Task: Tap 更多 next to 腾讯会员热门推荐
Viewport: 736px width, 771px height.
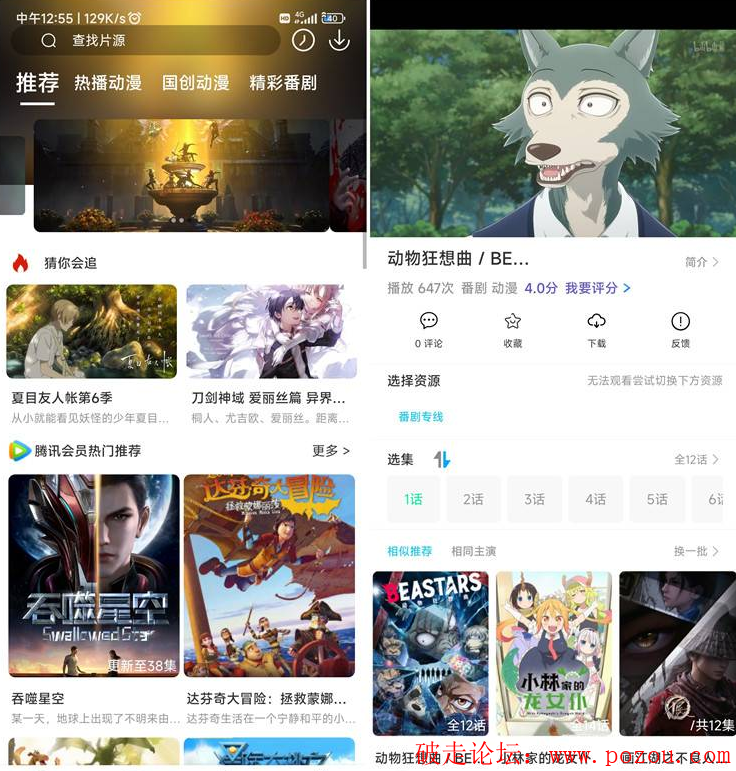Action: (x=330, y=451)
